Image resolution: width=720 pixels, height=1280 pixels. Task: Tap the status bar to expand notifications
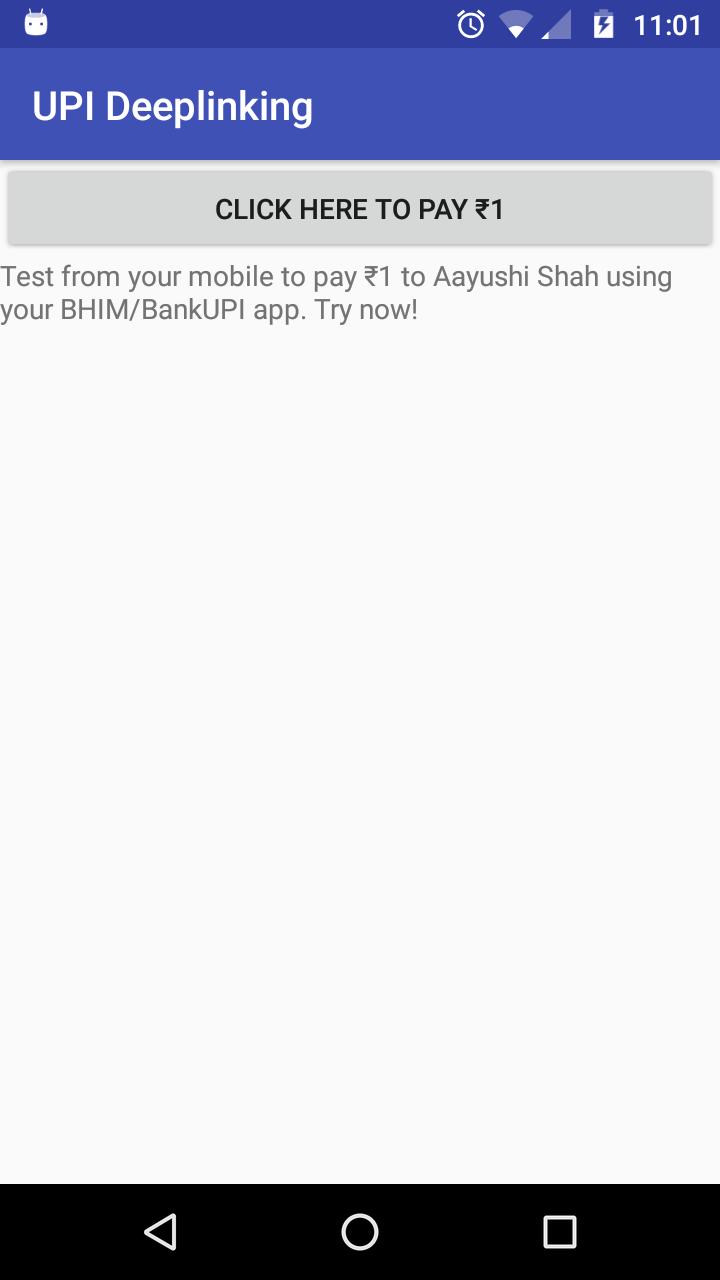(300, 22)
